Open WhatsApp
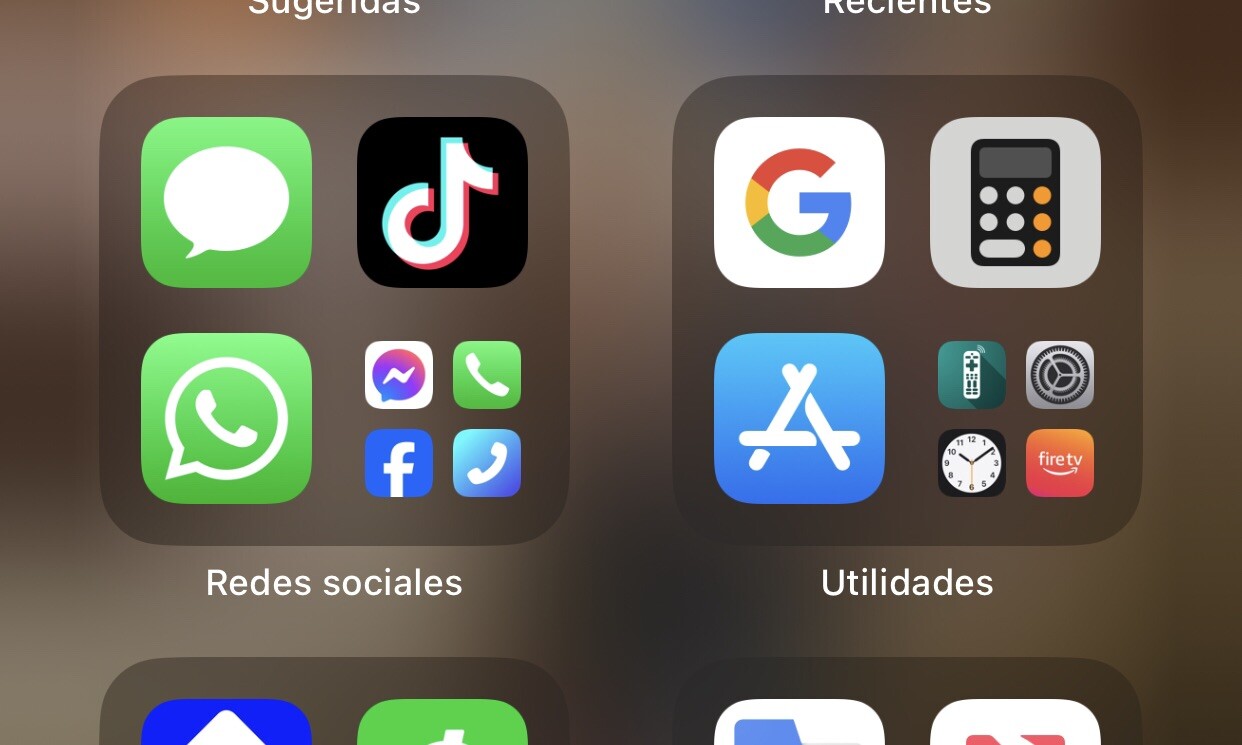The image size is (1242, 745). click(226, 418)
